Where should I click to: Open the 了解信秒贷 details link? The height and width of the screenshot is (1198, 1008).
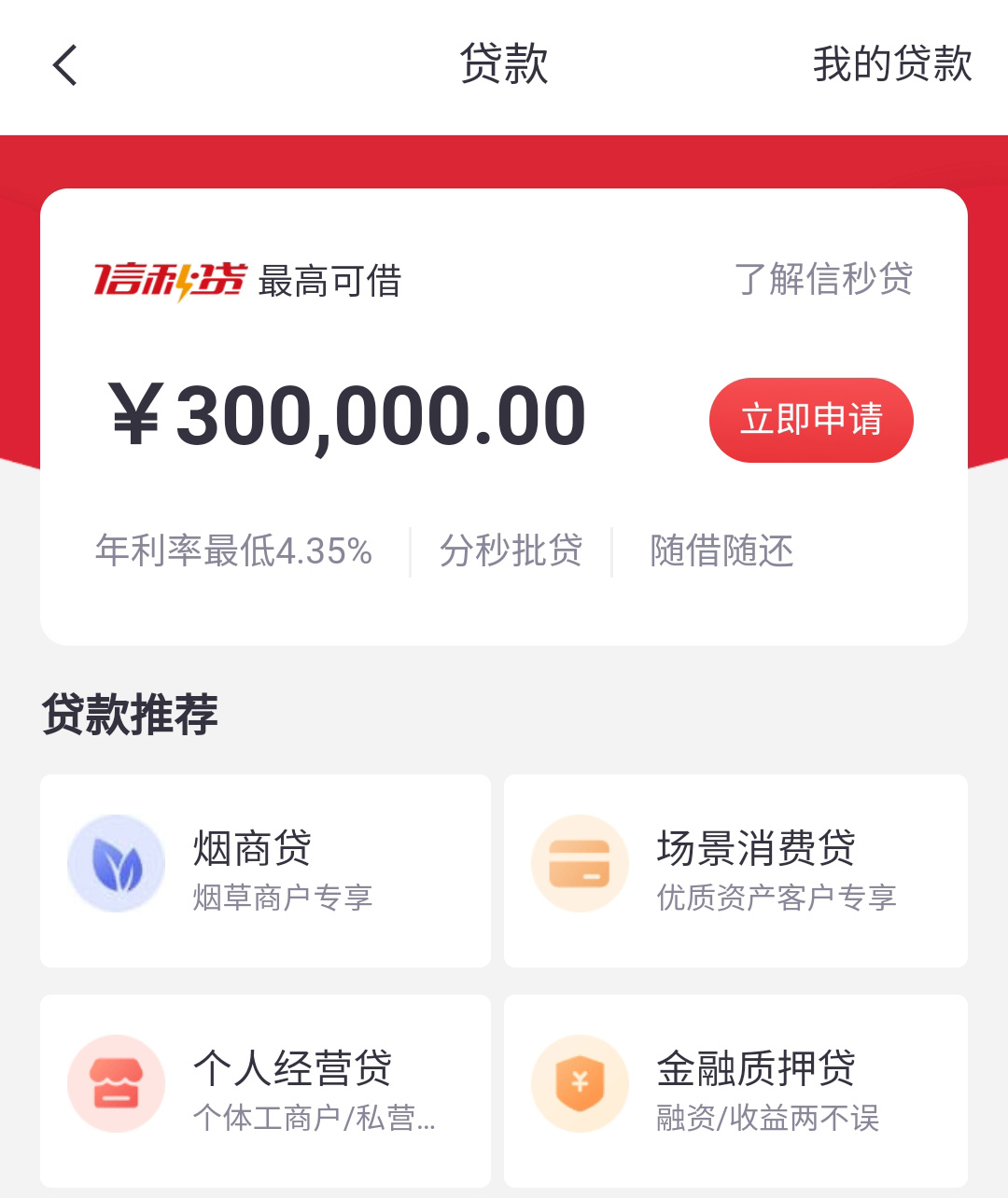pos(825,280)
